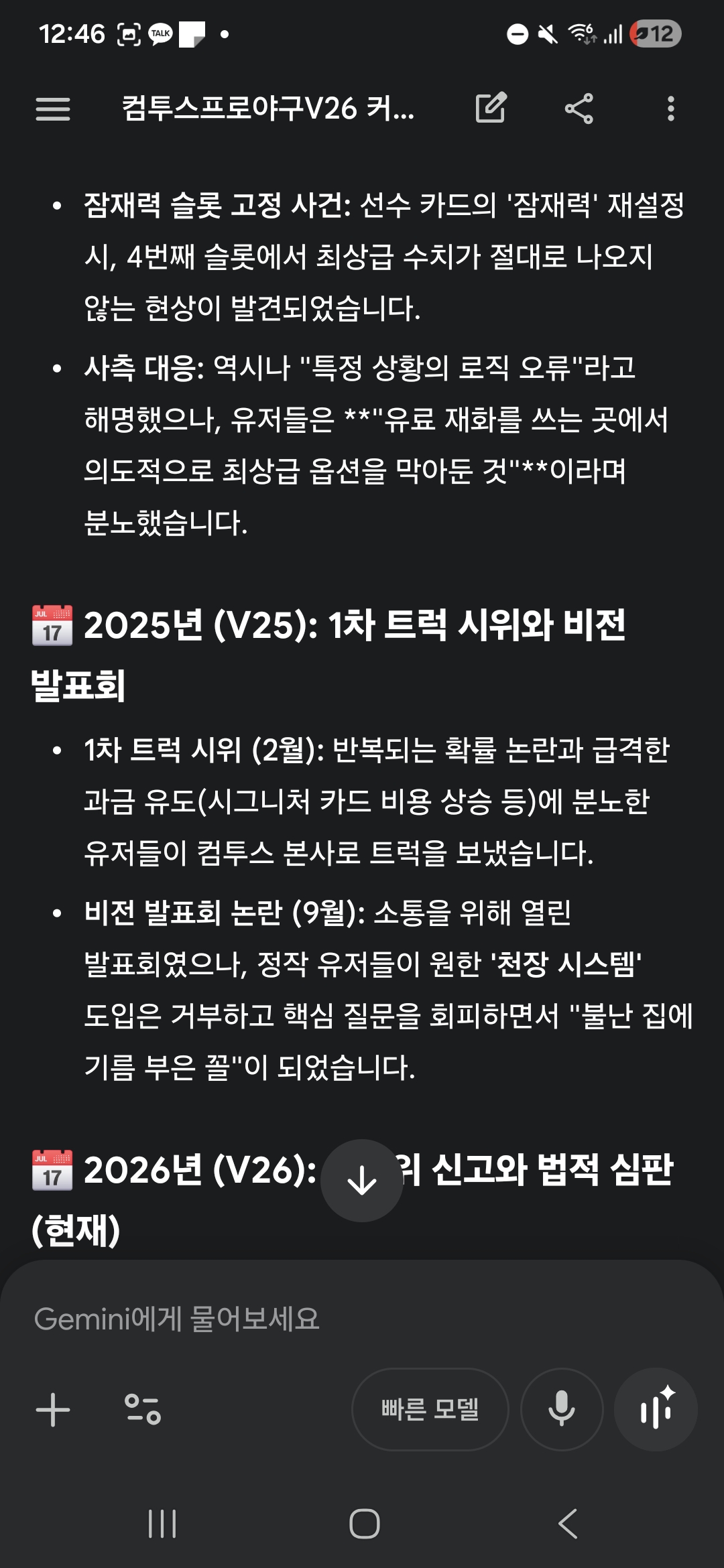Tap the microphone for voice input

pyautogui.click(x=562, y=1410)
